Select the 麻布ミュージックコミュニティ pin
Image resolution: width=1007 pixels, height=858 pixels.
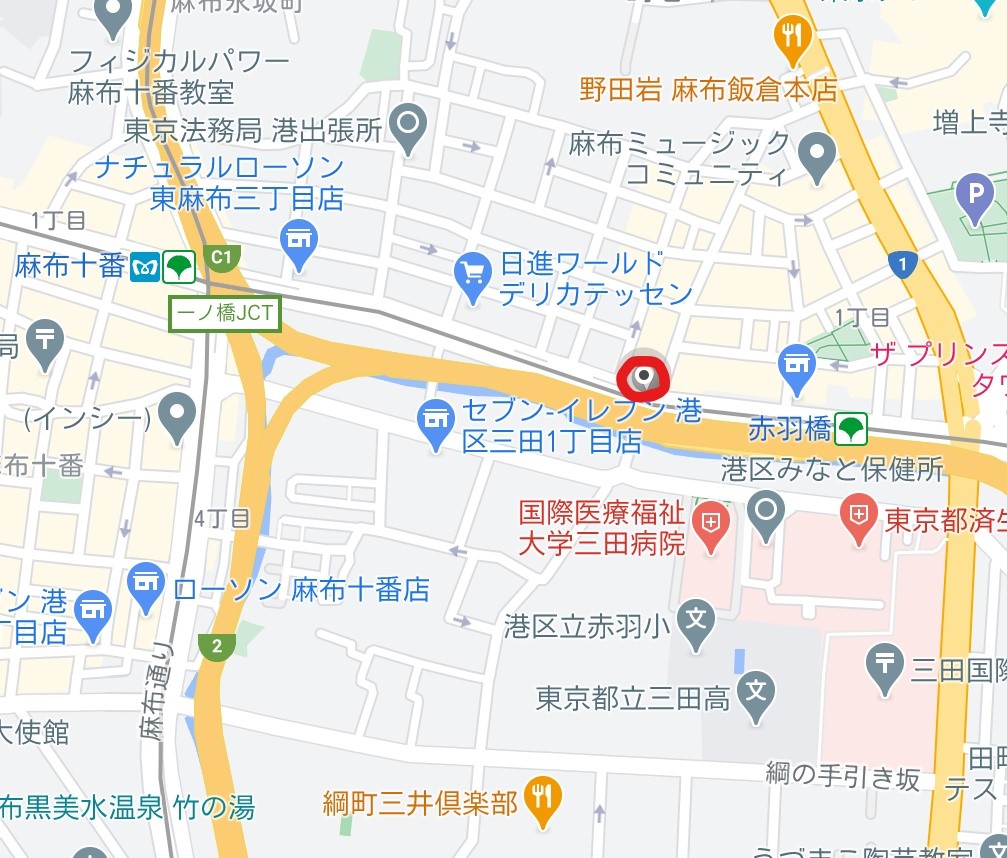click(x=819, y=155)
